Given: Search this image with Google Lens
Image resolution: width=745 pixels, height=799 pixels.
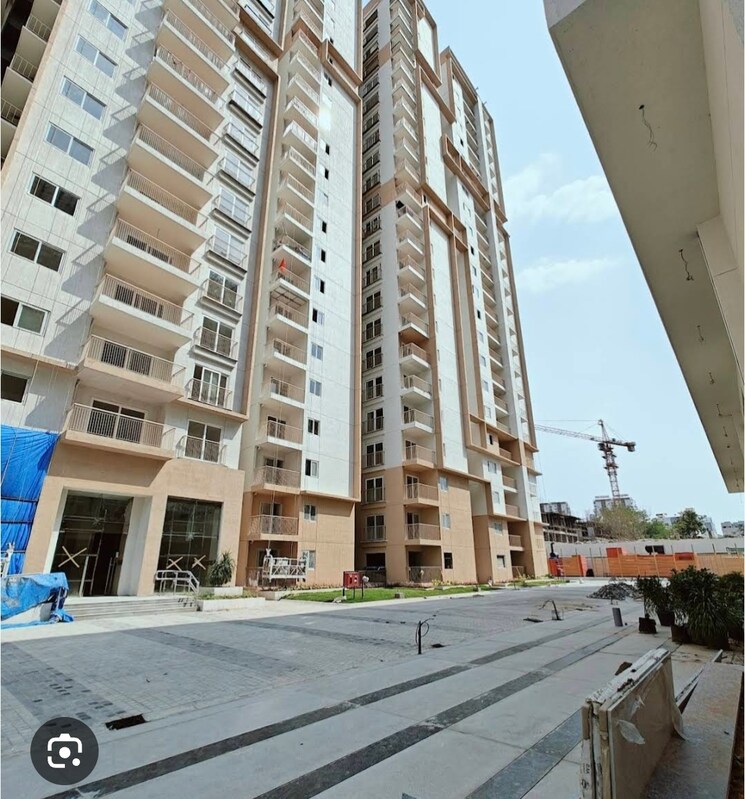Looking at the screenshot, I should (64, 750).
